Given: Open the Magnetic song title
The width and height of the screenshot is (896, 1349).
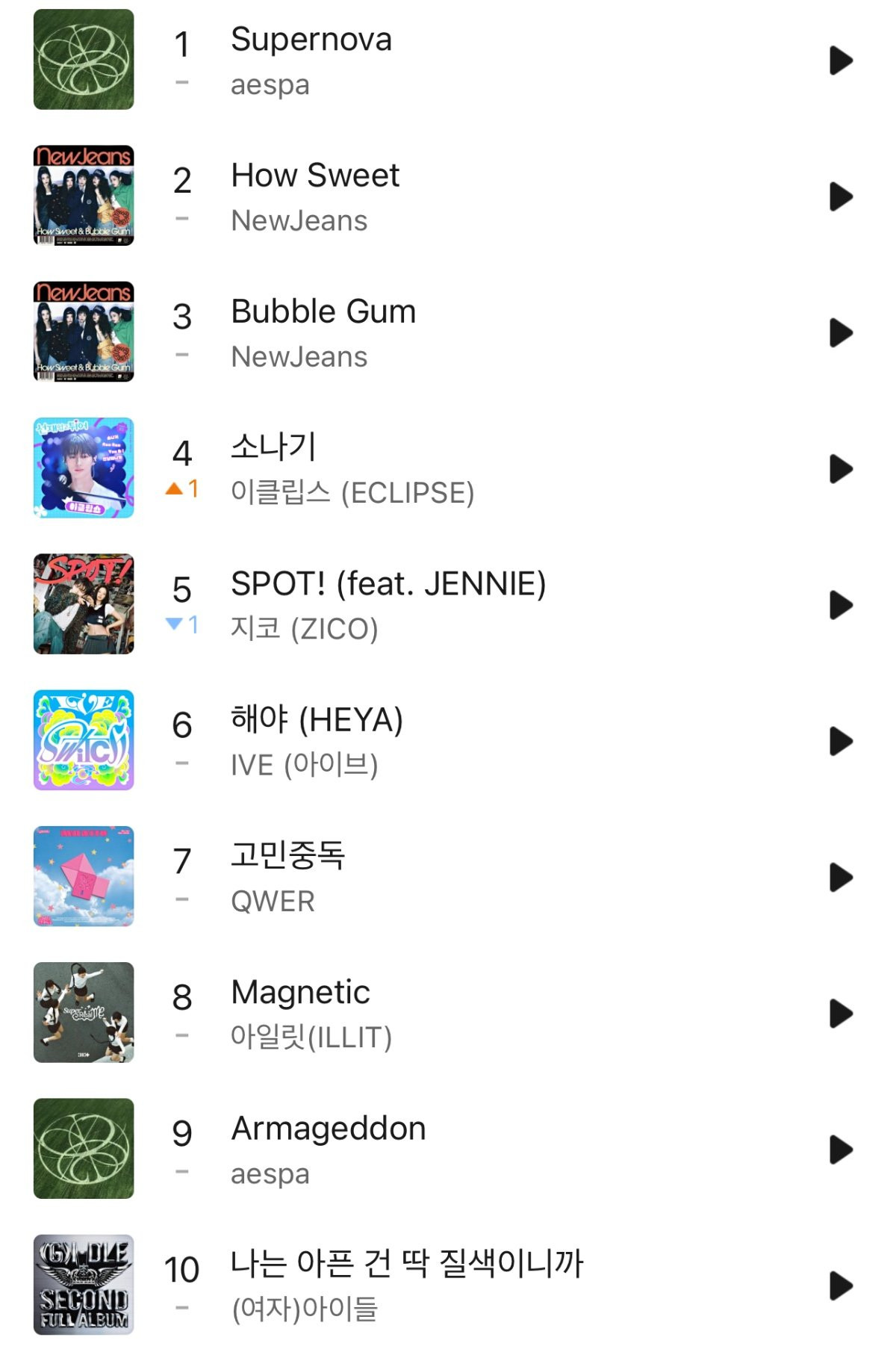Looking at the screenshot, I should pyautogui.click(x=300, y=993).
